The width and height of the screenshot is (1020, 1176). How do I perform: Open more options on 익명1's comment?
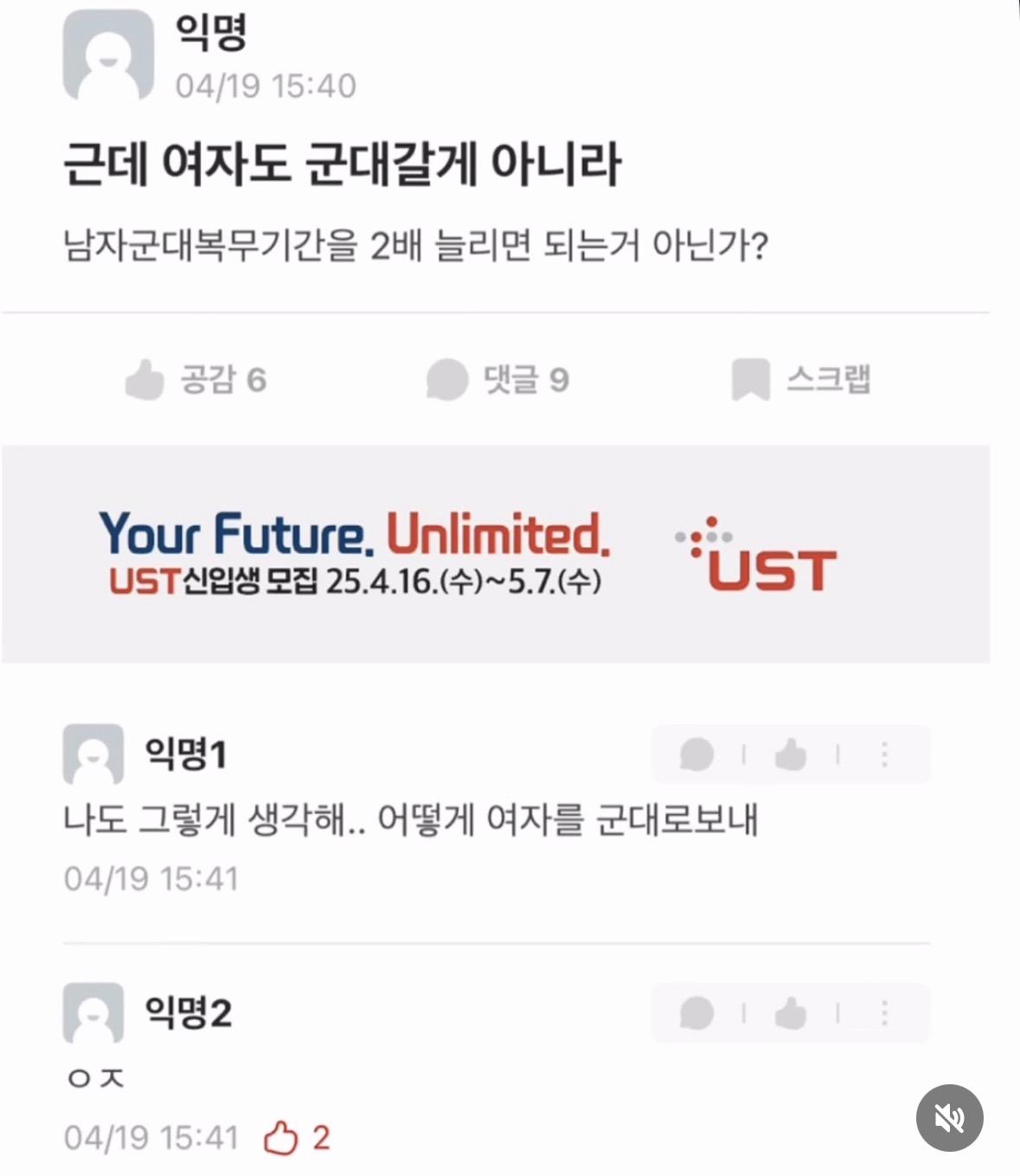pyautogui.click(x=884, y=755)
